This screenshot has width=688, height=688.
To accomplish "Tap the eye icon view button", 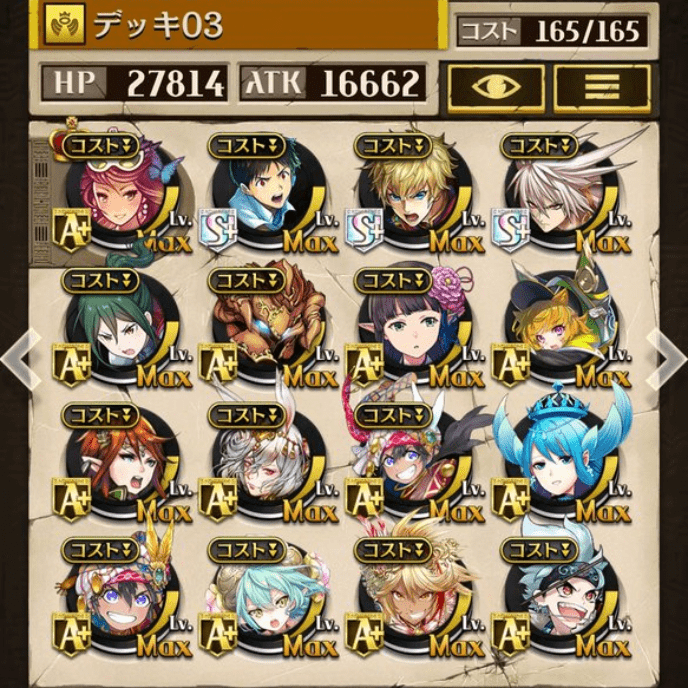I will coord(496,86).
